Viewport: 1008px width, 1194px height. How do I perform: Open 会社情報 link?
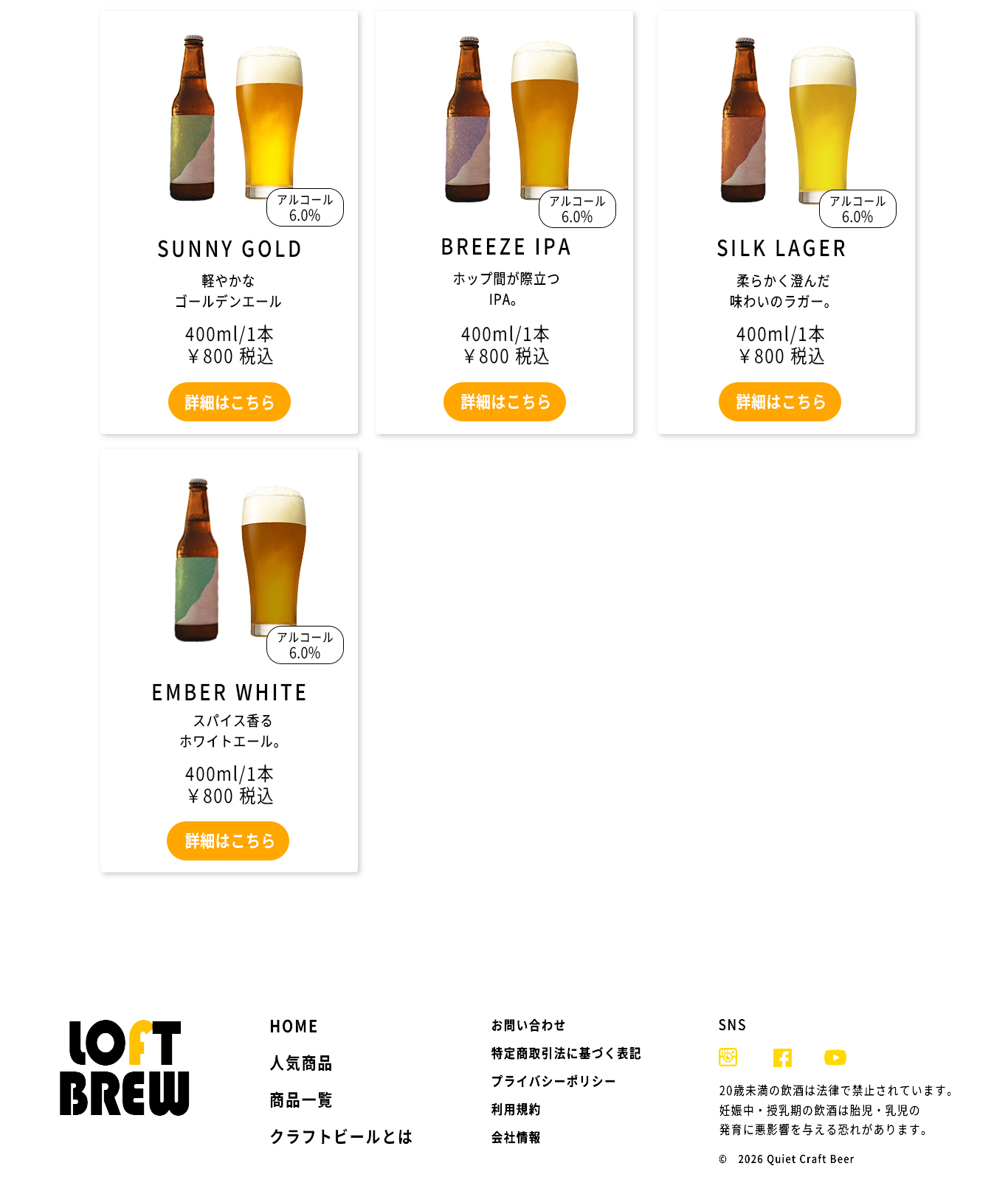tap(516, 1137)
